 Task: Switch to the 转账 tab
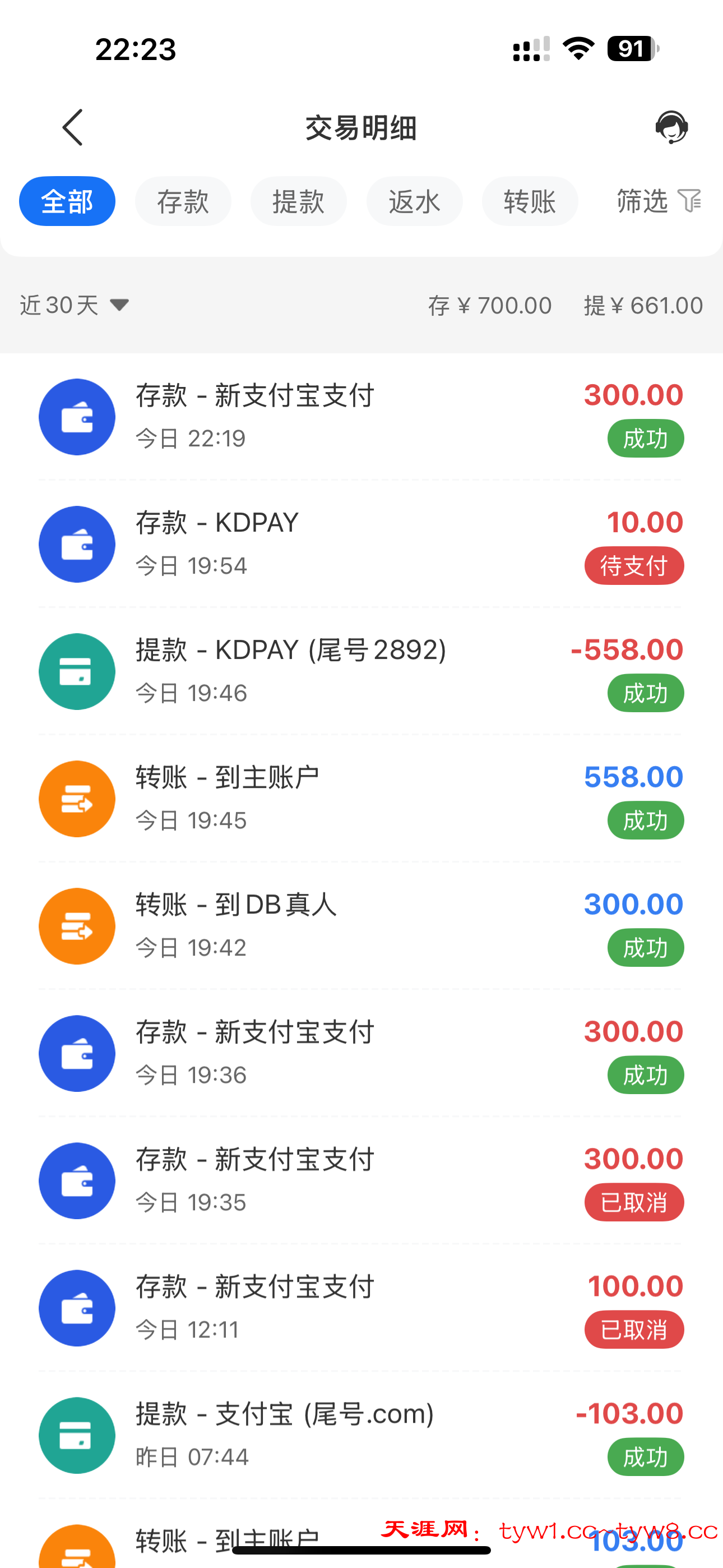[x=530, y=201]
